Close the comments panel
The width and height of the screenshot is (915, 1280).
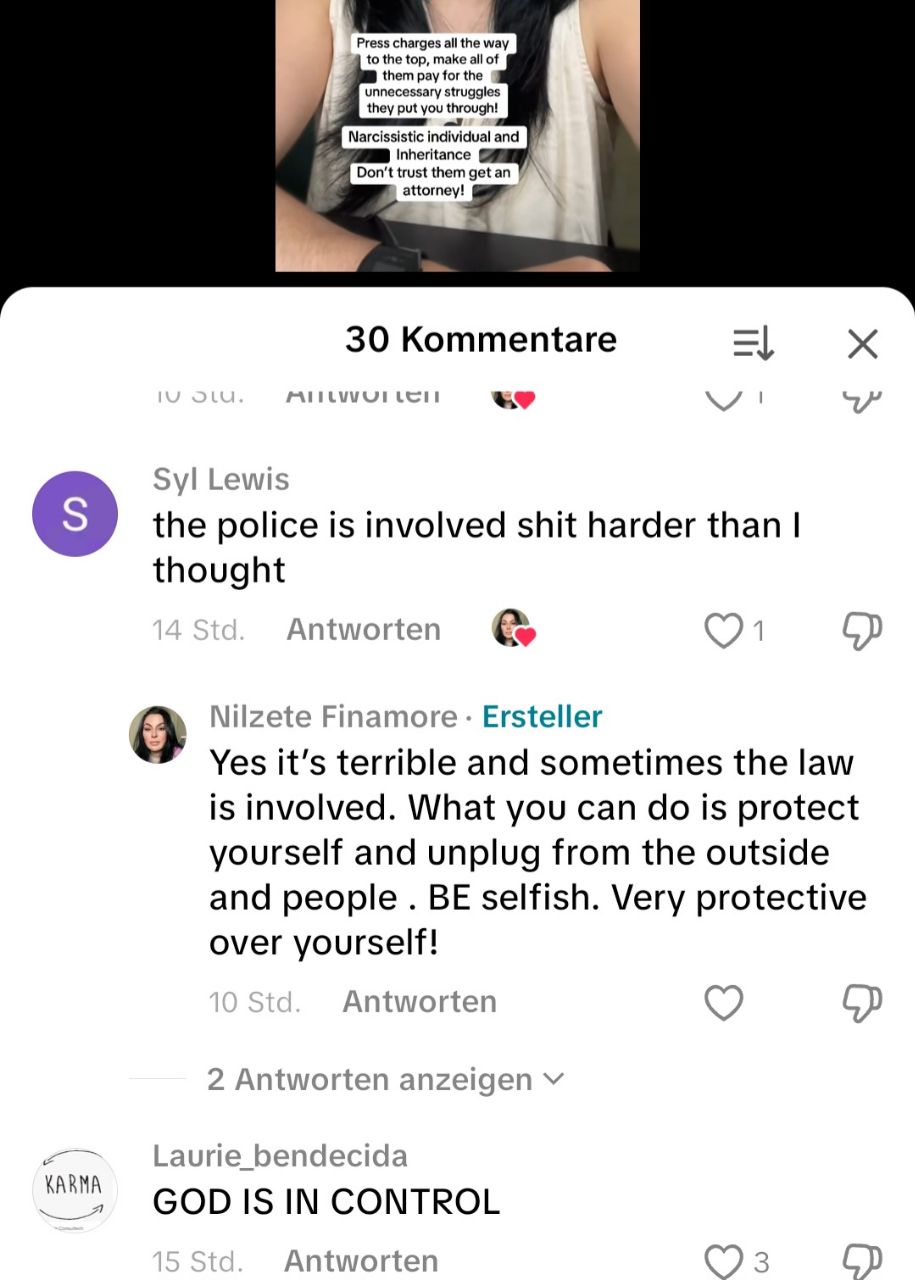[862, 343]
